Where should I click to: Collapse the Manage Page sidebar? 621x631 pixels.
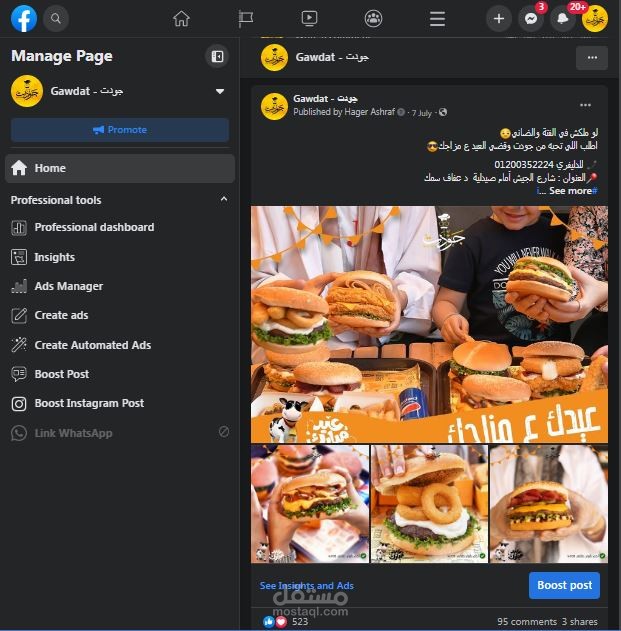pos(217,56)
